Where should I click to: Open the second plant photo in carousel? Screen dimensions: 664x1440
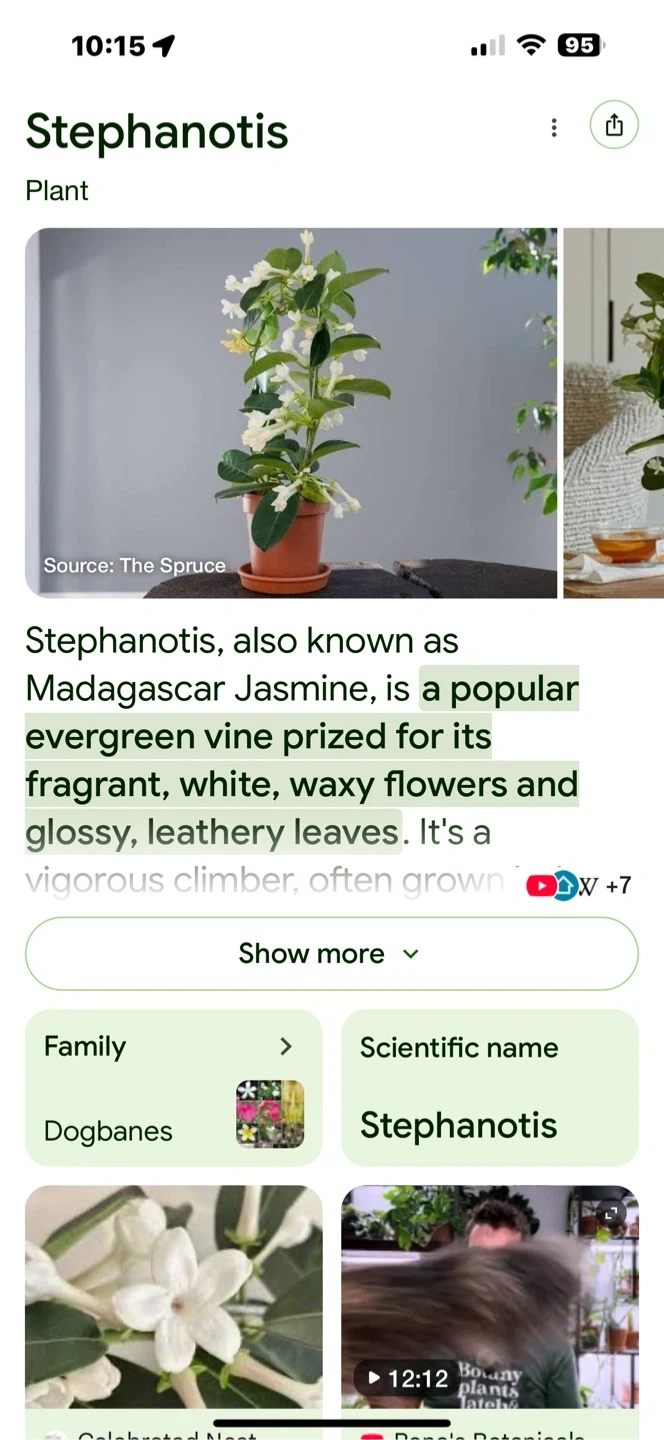click(x=614, y=413)
